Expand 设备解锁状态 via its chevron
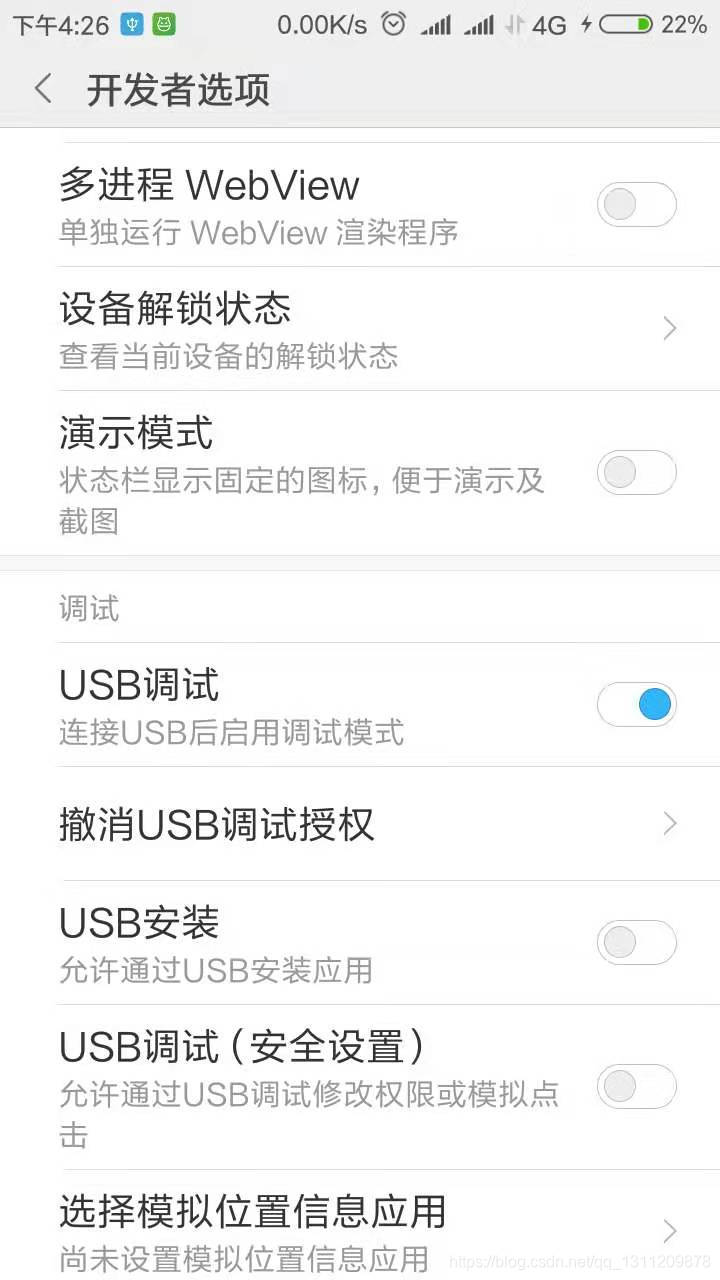Viewport: 720px width, 1280px height. (670, 328)
